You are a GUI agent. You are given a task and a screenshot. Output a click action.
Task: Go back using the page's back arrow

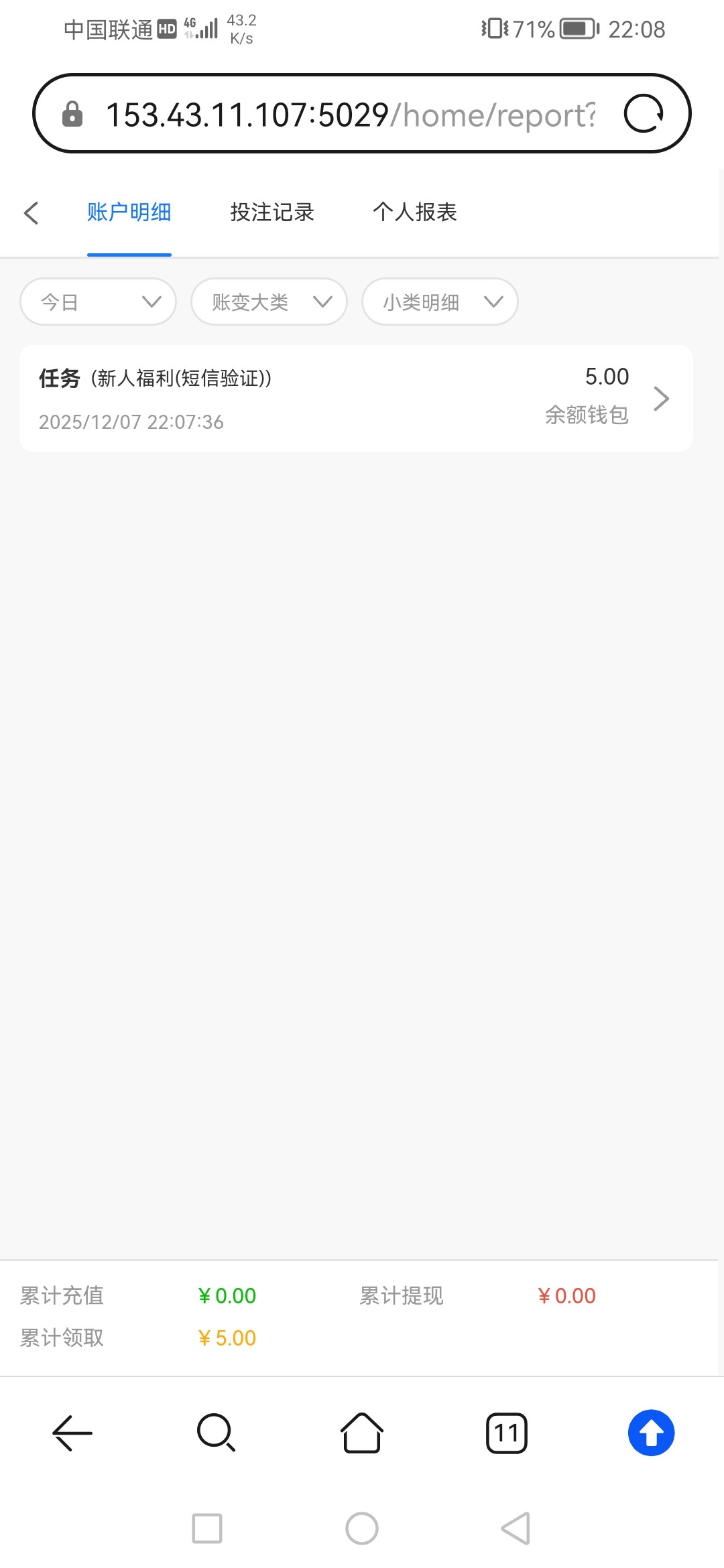(31, 213)
